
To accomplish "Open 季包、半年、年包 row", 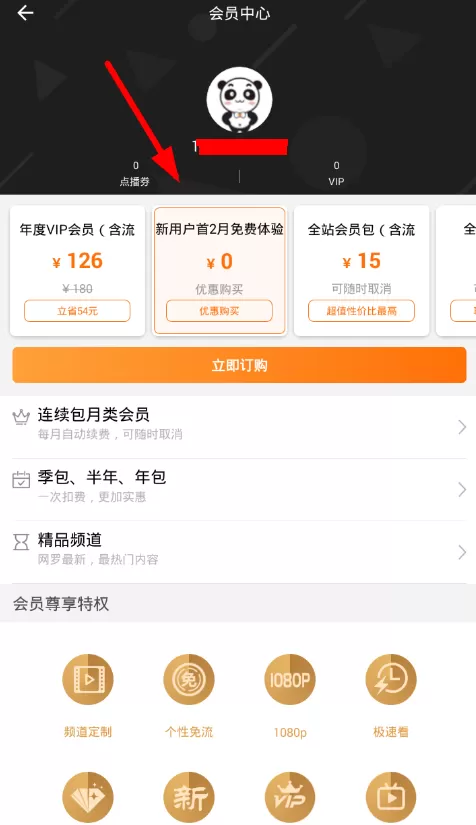I will click(238, 489).
